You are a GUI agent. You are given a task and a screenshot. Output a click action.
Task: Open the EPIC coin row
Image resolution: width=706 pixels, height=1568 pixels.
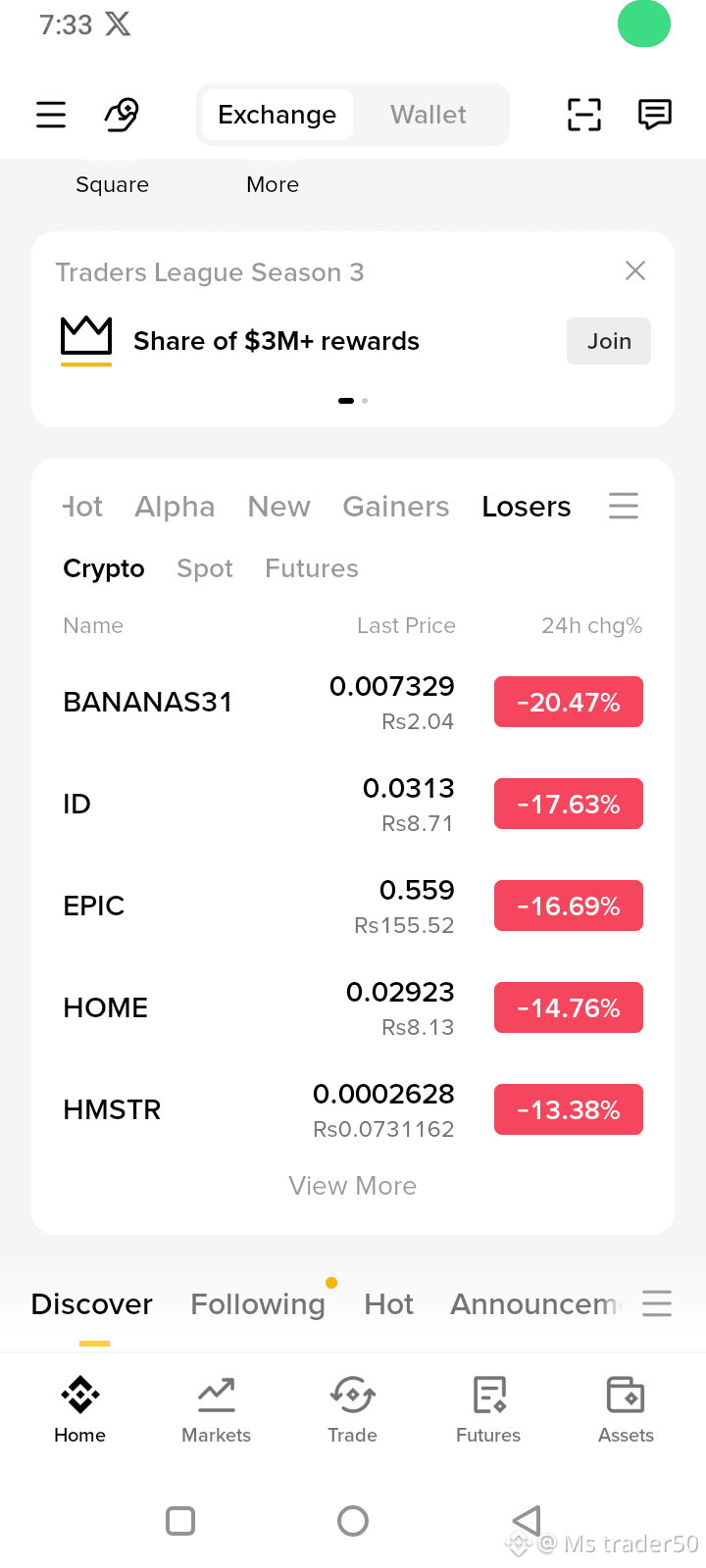coord(353,906)
